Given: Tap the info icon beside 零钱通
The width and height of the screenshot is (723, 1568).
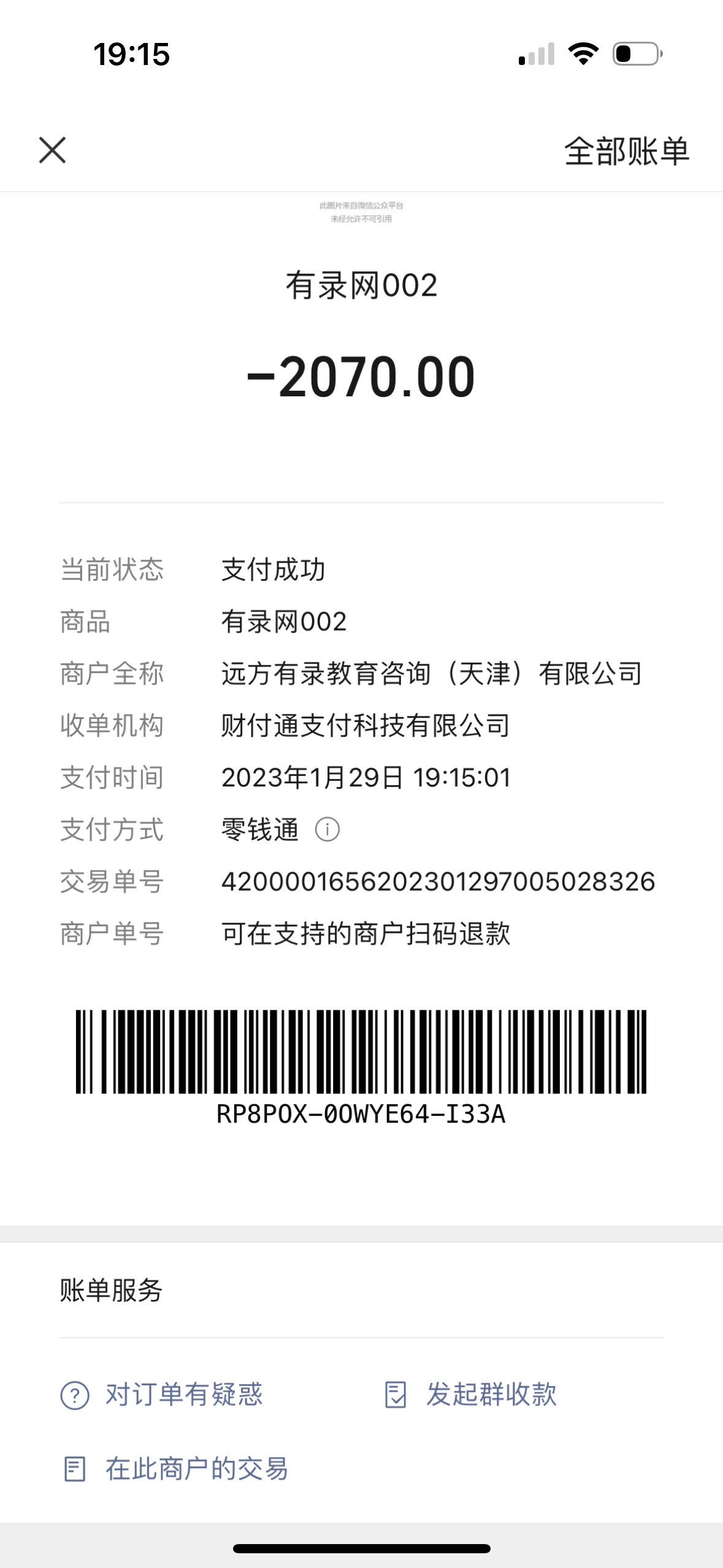Looking at the screenshot, I should click(x=327, y=829).
